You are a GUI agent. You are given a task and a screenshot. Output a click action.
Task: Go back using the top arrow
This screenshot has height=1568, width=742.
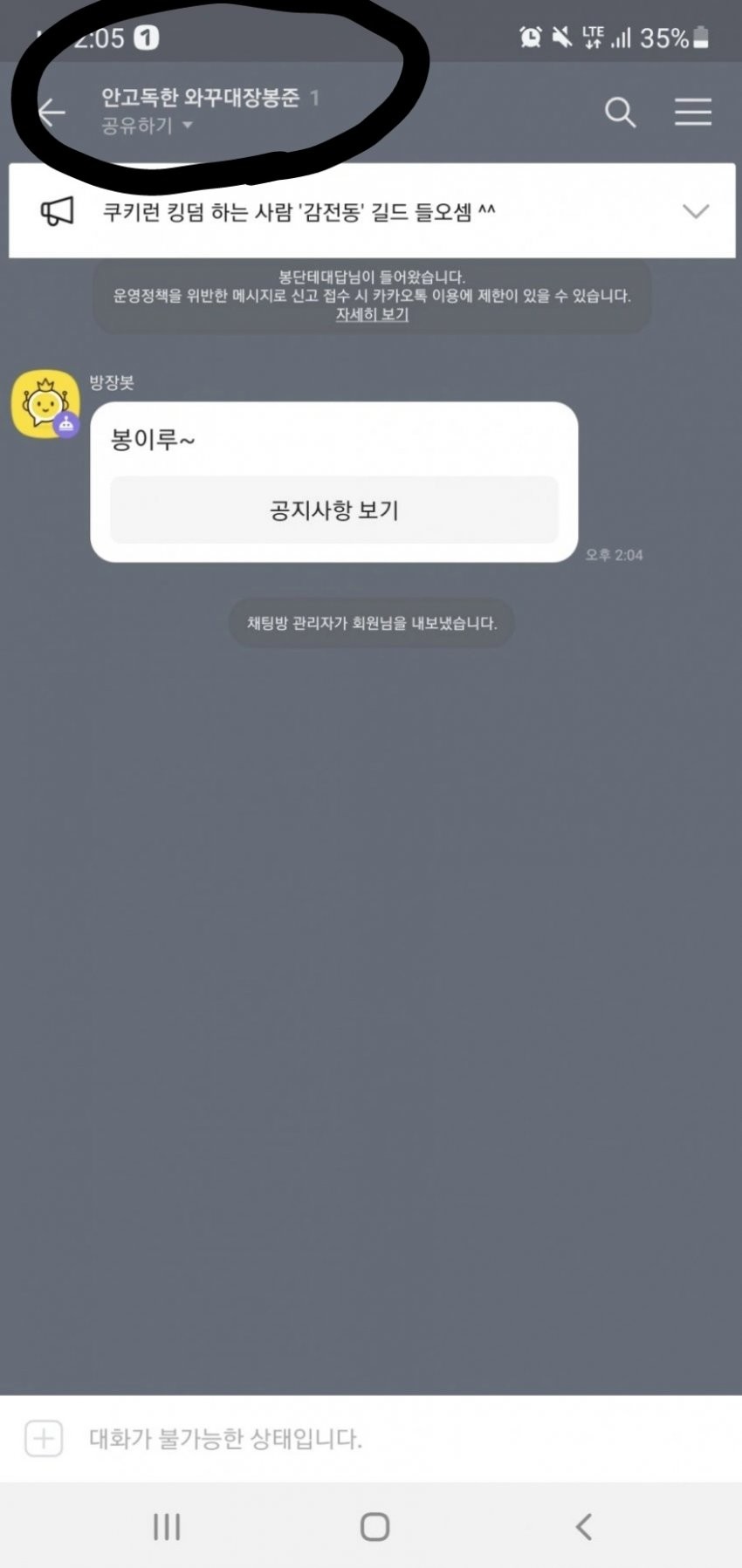(52, 113)
